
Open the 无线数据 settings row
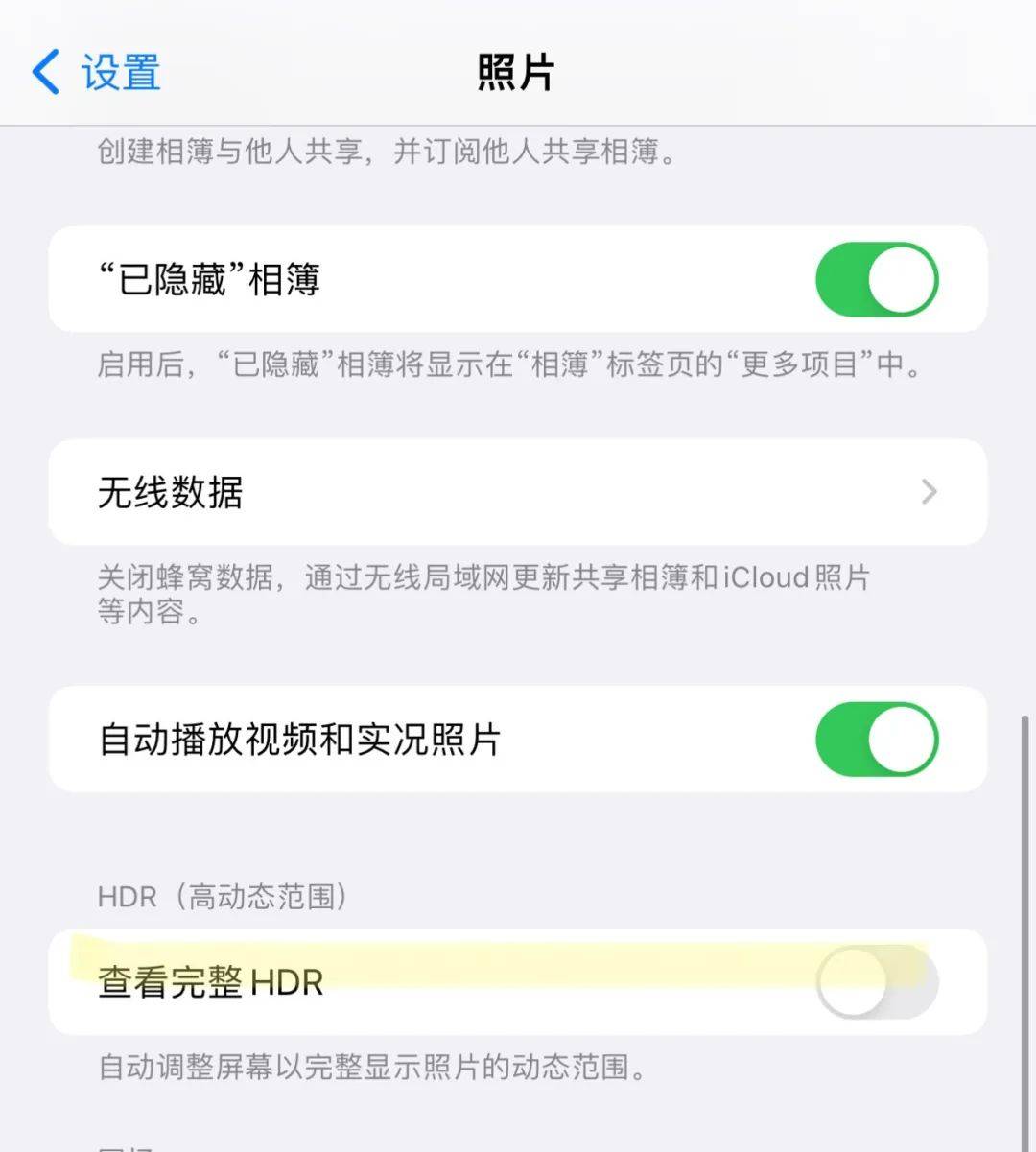(x=517, y=492)
